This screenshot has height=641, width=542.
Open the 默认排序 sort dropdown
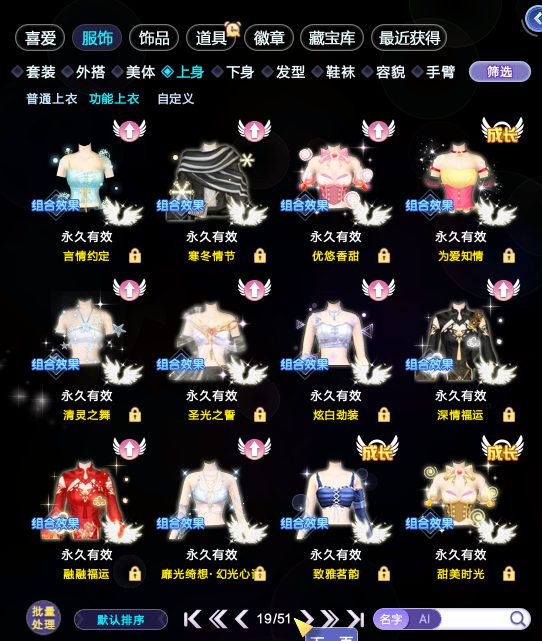click(121, 620)
